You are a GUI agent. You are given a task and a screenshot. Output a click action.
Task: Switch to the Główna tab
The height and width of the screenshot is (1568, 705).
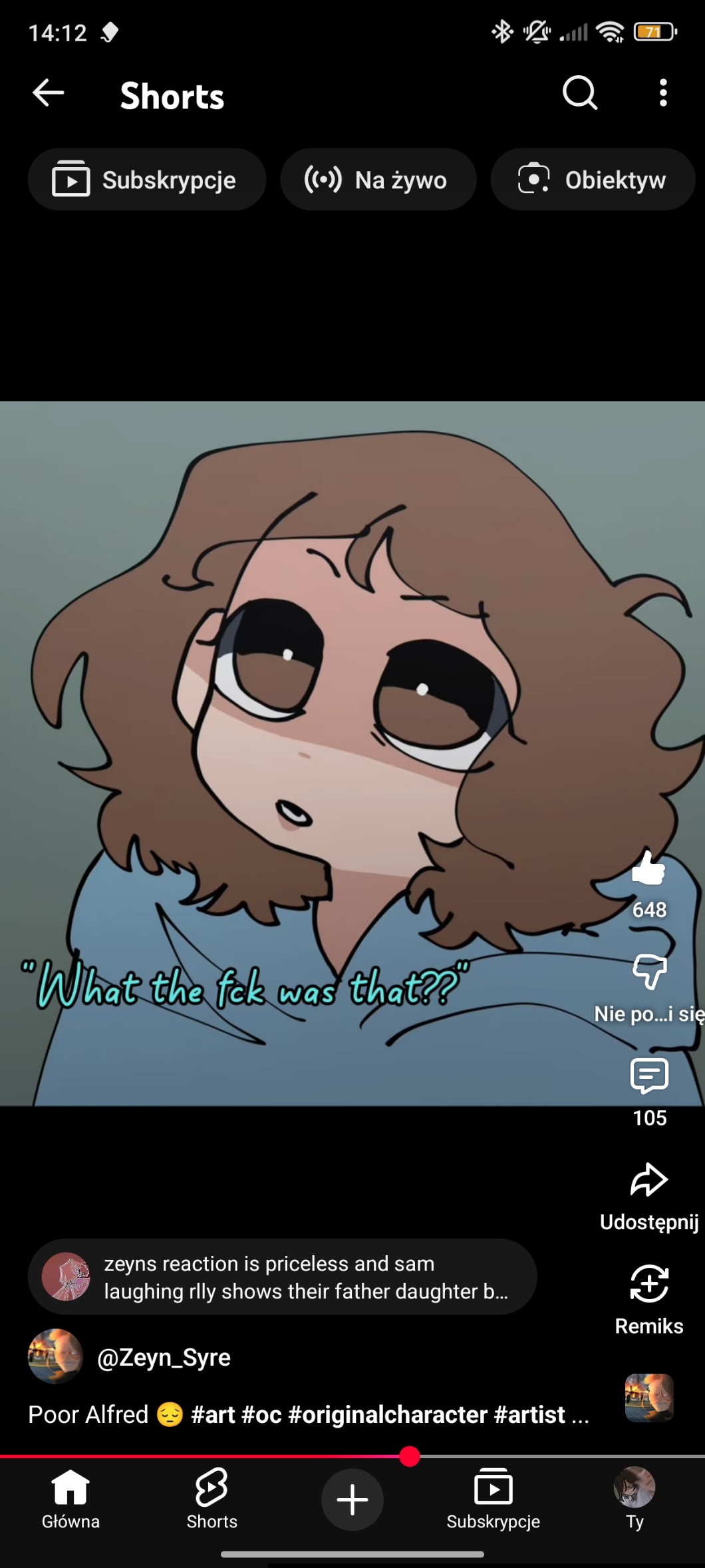[70, 1499]
